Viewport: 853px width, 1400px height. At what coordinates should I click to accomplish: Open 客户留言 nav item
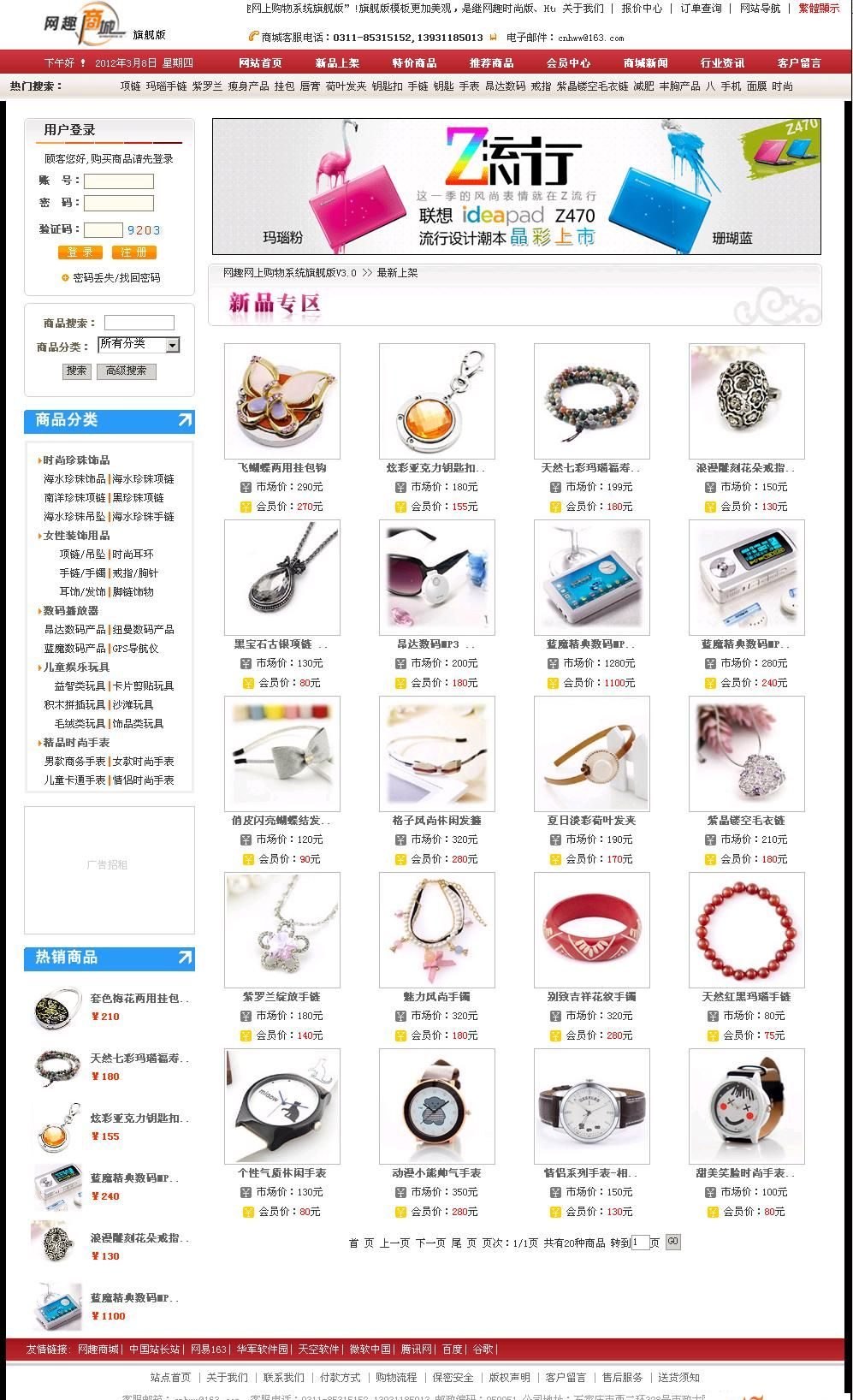tap(799, 63)
